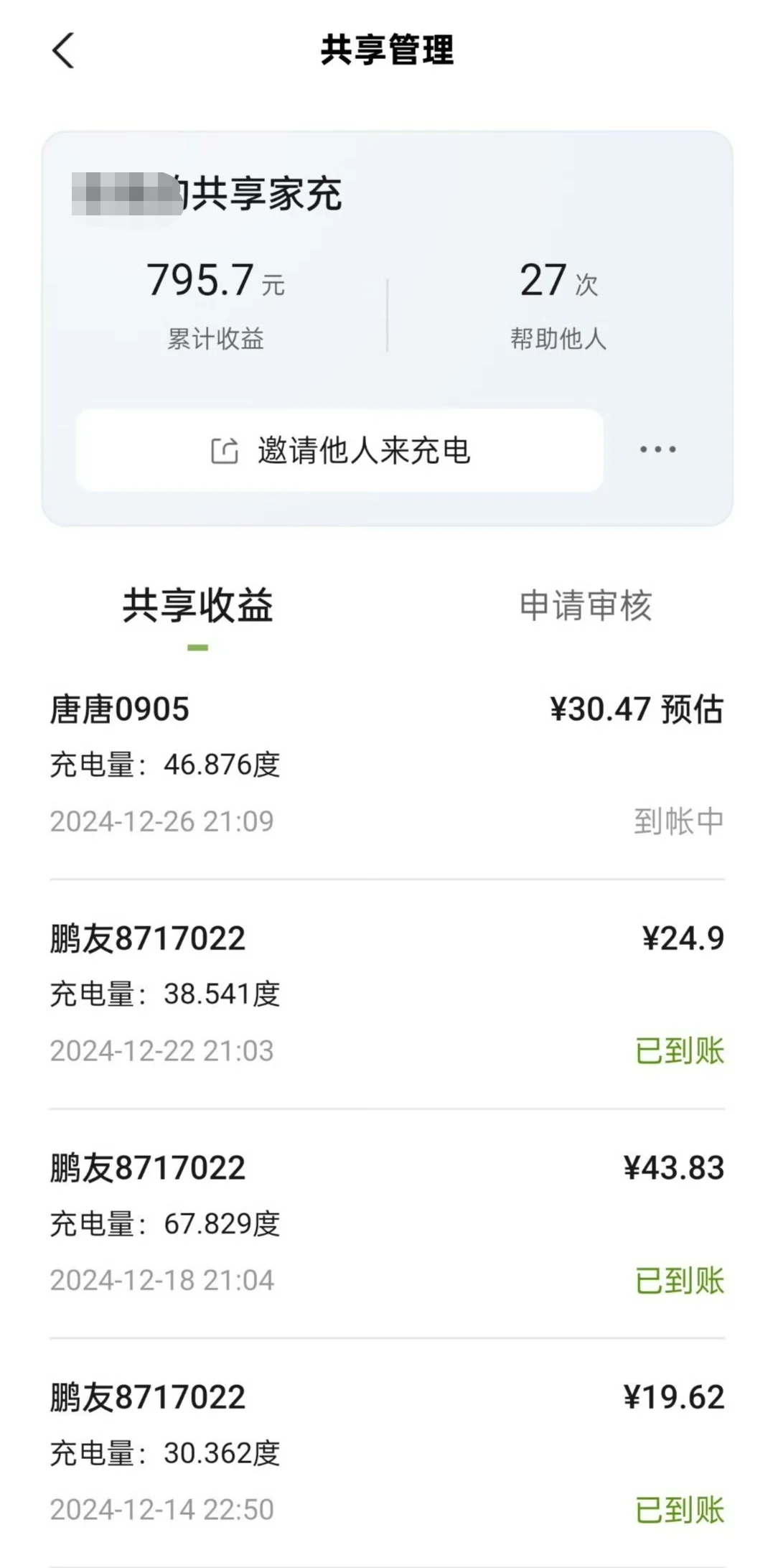Go back using the top-left arrow
This screenshot has height=1568, width=773.
click(x=63, y=51)
